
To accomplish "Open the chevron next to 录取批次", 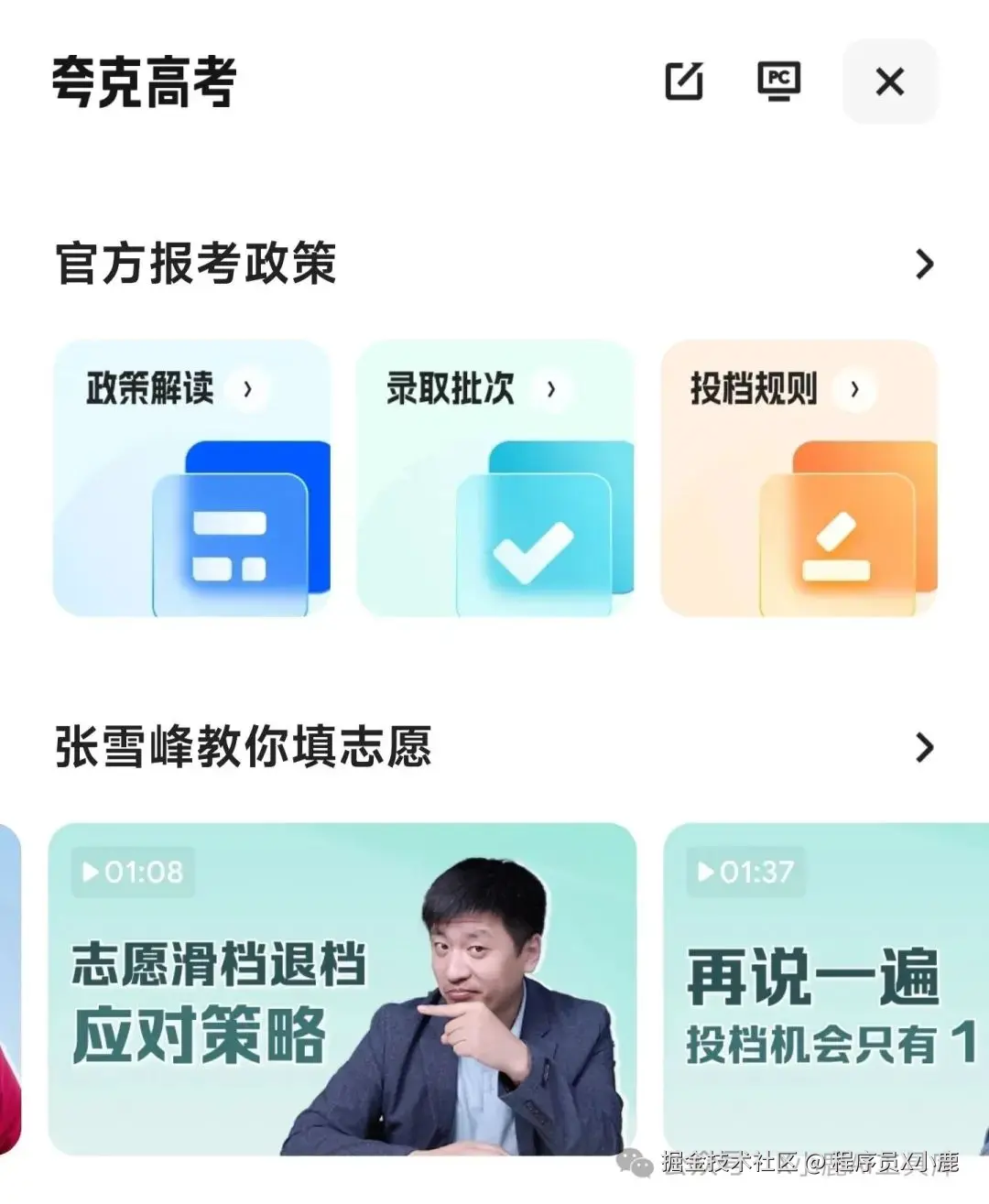I will tap(551, 387).
